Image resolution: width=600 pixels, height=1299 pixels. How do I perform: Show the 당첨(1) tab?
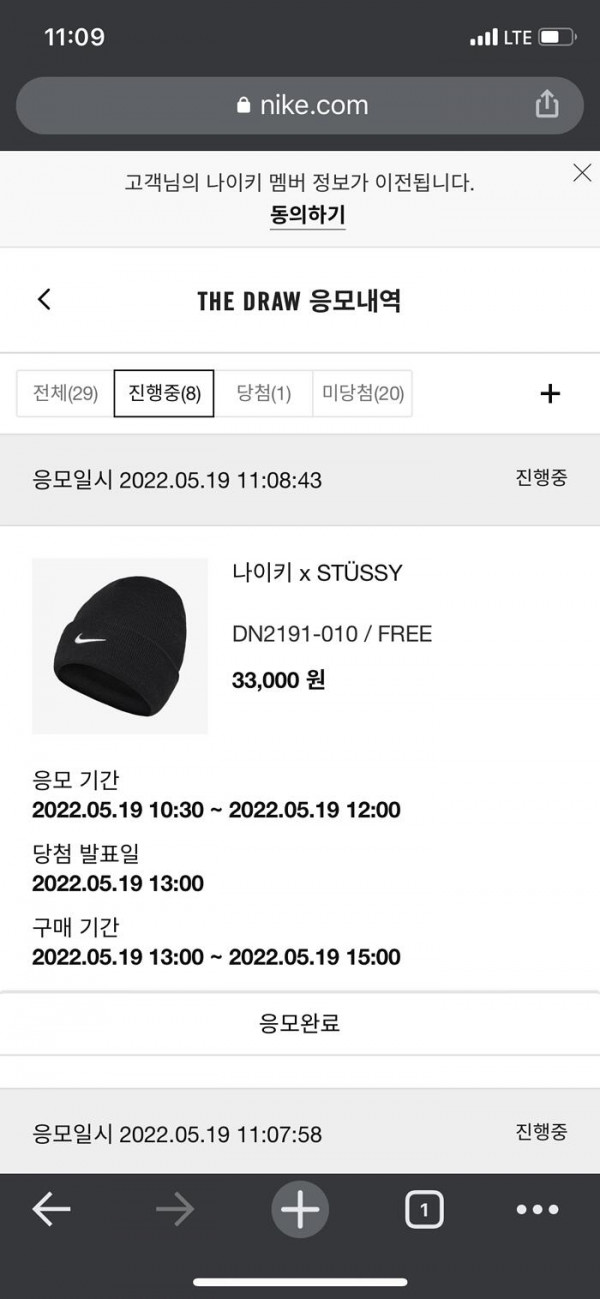[263, 393]
